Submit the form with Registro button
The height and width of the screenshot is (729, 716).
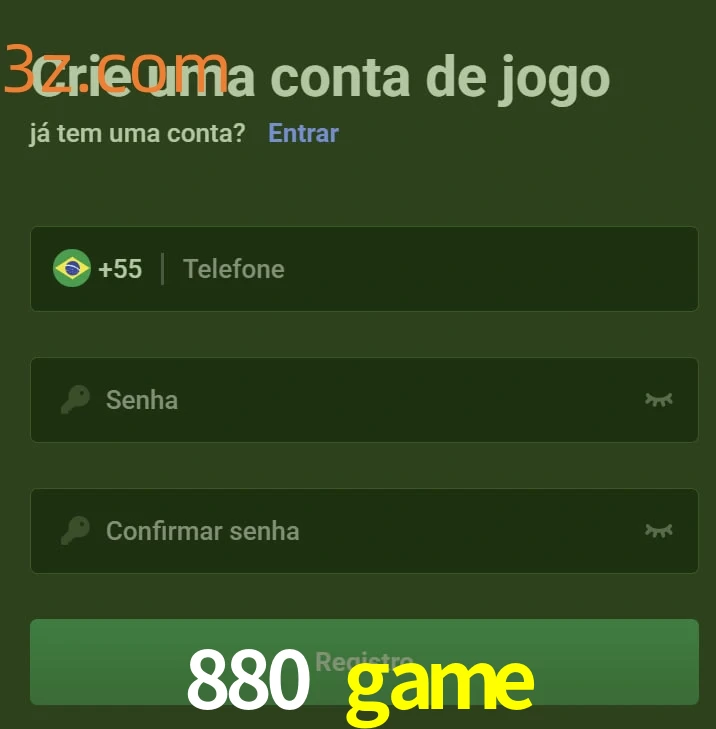coord(363,661)
